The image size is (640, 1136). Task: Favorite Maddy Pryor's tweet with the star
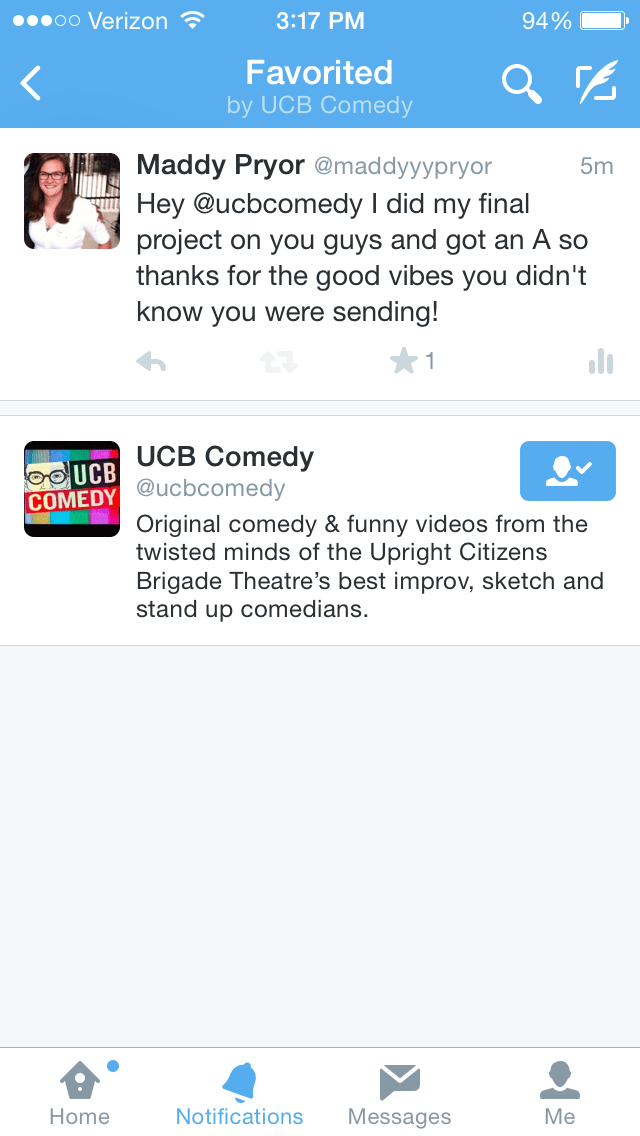pos(405,361)
